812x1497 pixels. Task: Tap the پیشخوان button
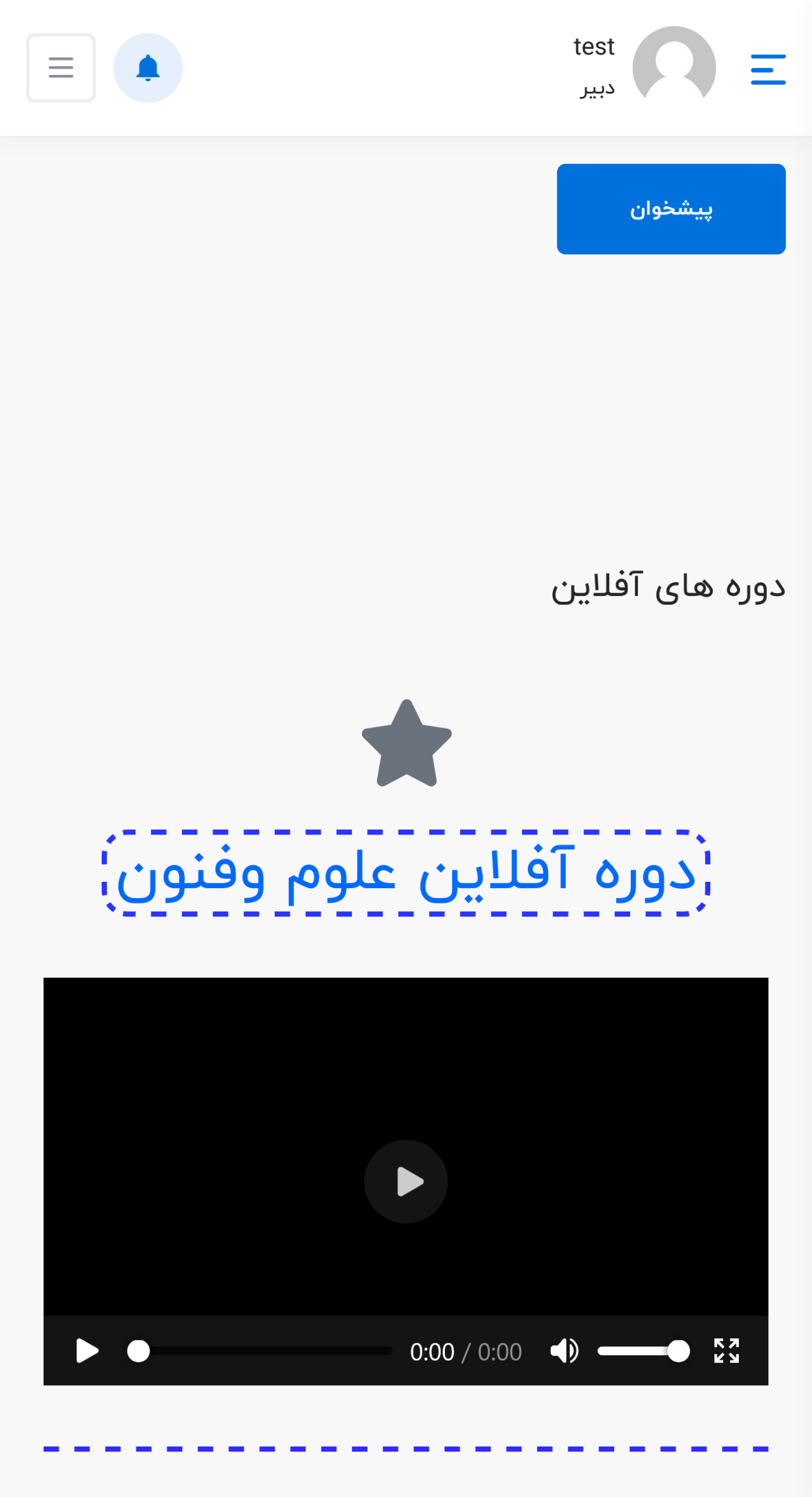click(x=671, y=209)
